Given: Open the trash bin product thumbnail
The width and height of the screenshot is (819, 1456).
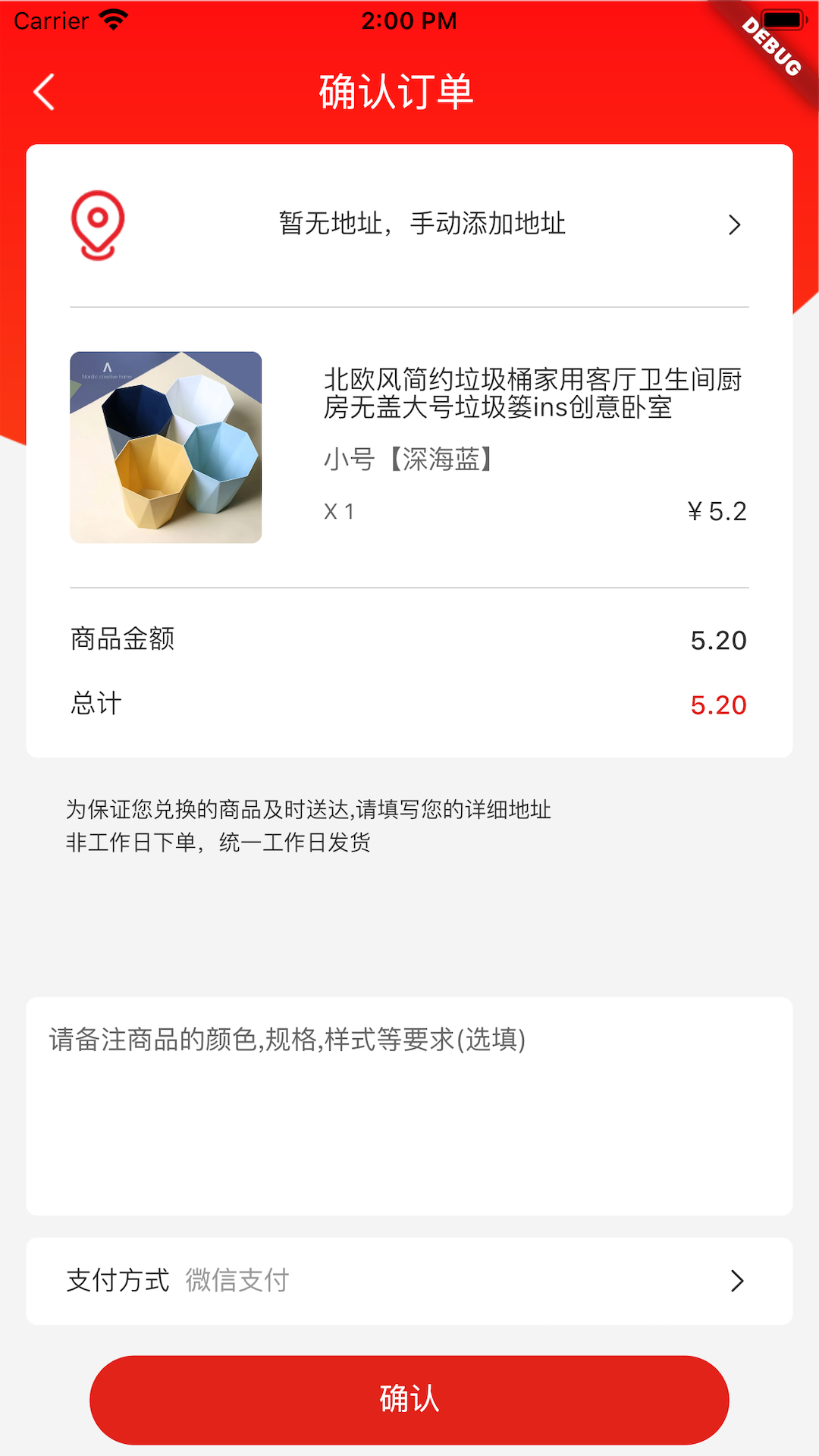Looking at the screenshot, I should (x=166, y=447).
